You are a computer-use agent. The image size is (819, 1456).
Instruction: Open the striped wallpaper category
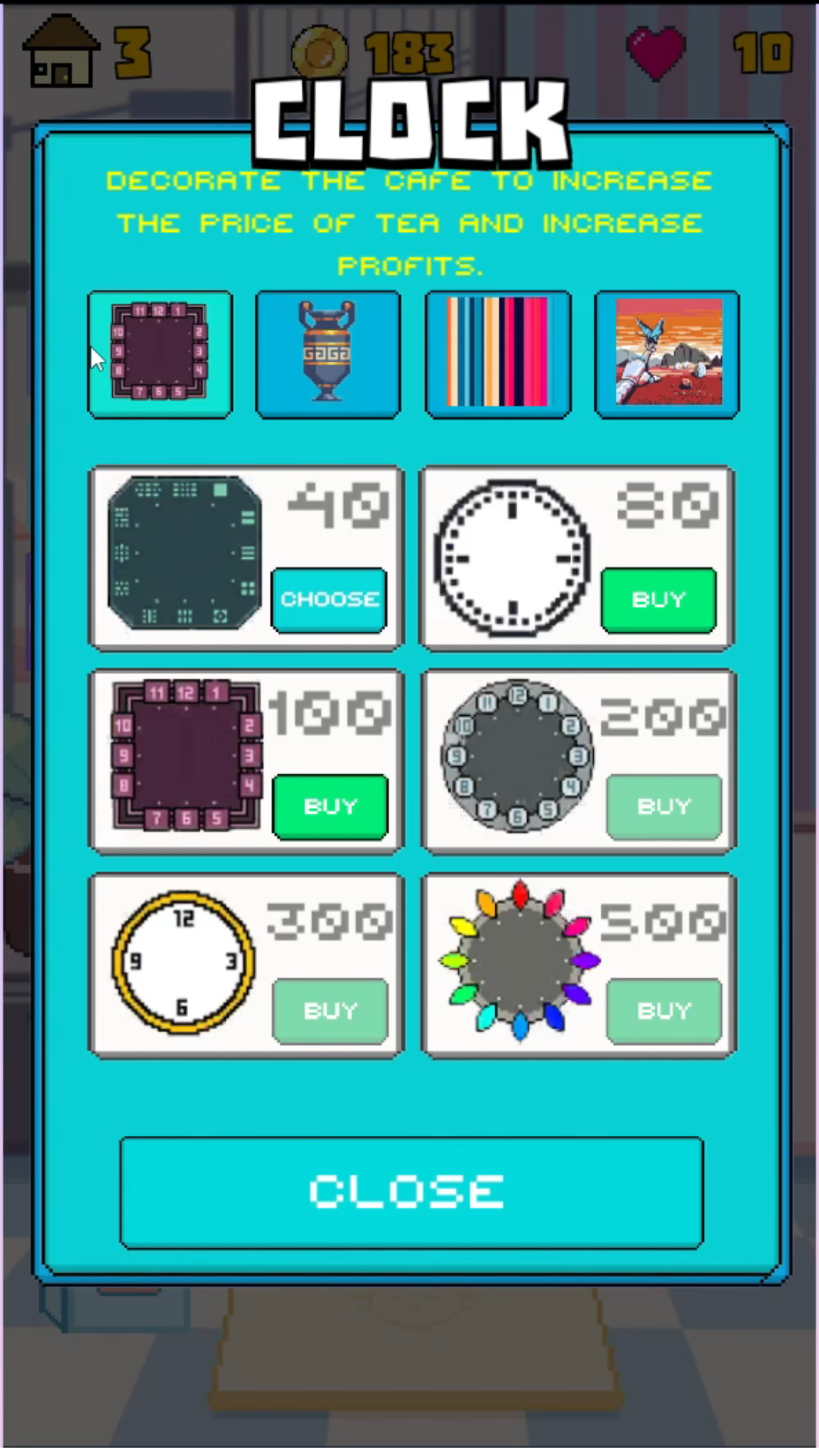point(497,353)
